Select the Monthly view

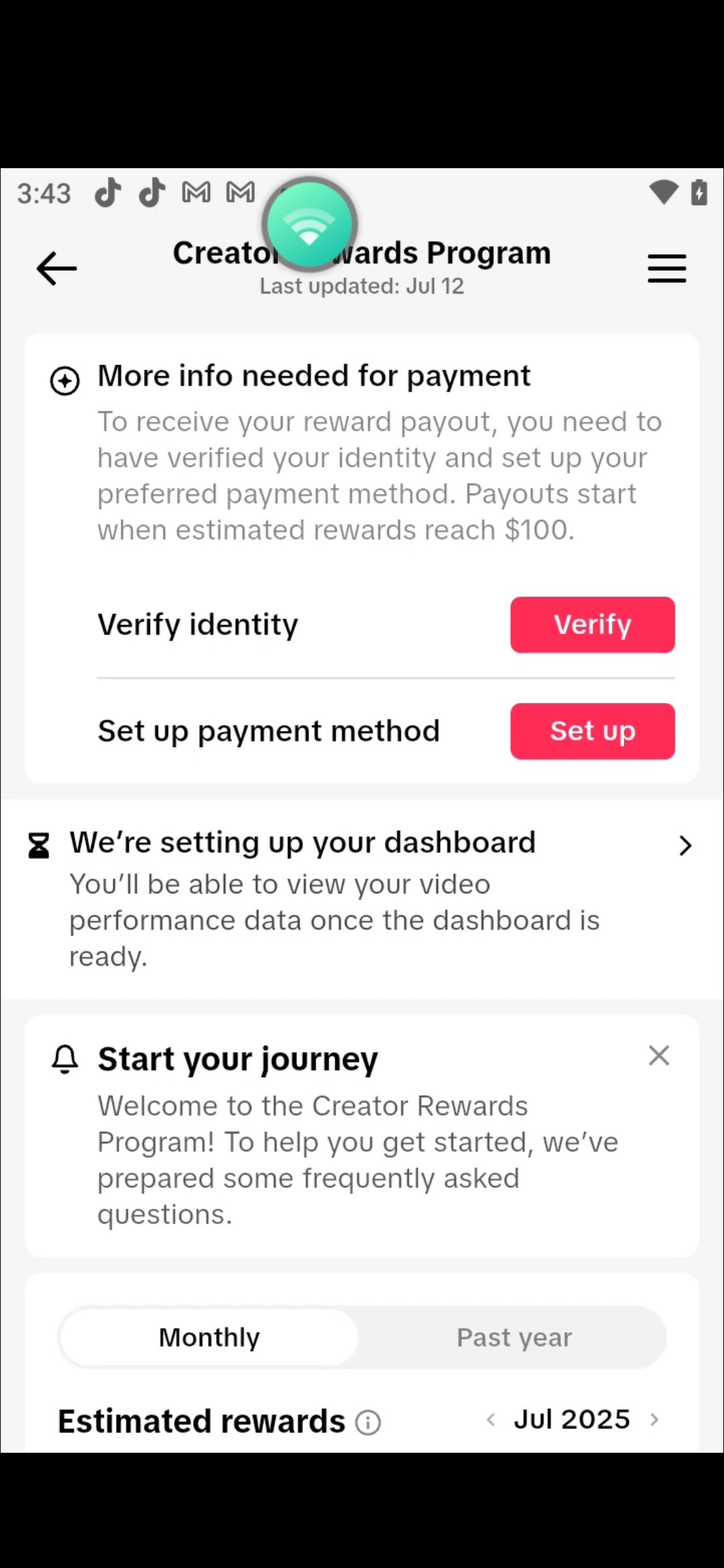coord(209,1337)
